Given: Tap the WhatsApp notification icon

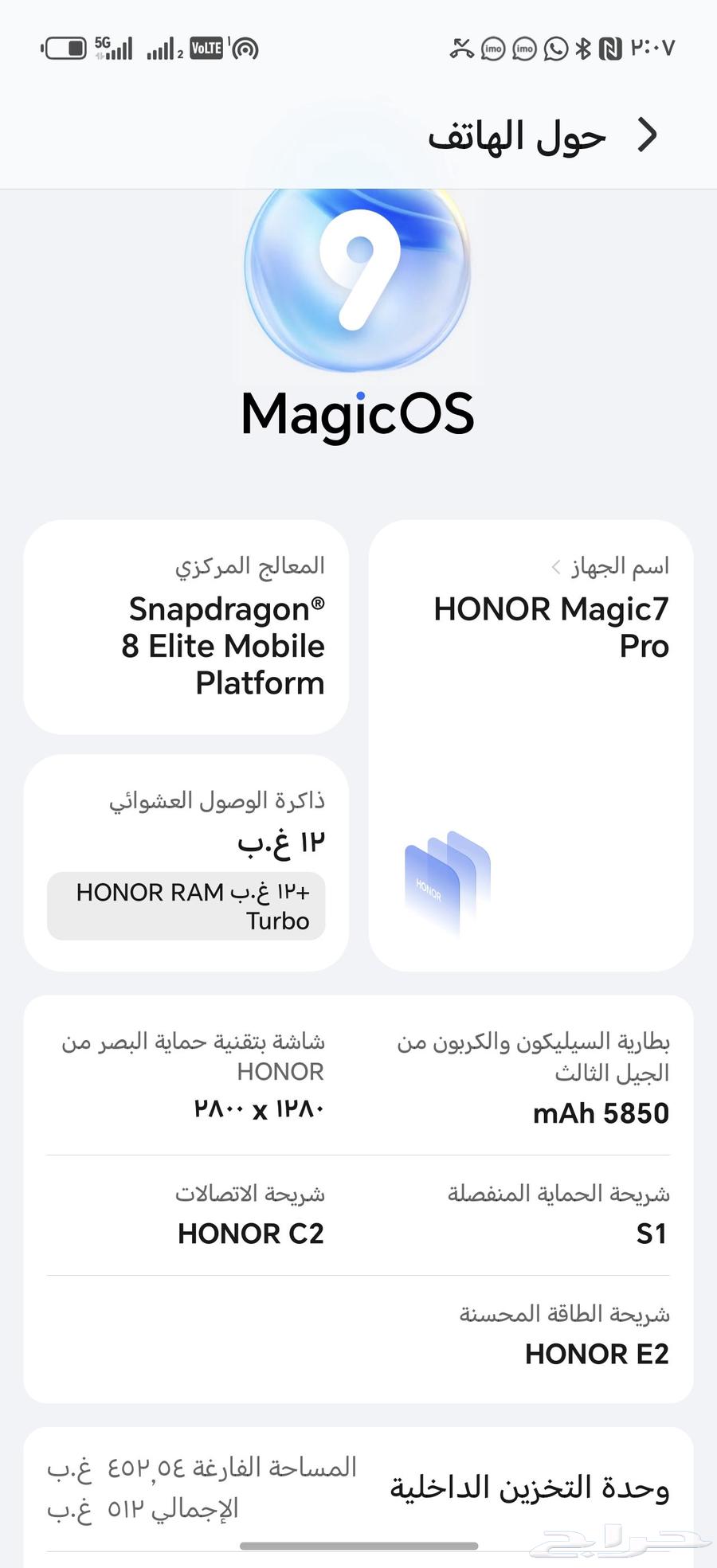Looking at the screenshot, I should click(554, 49).
